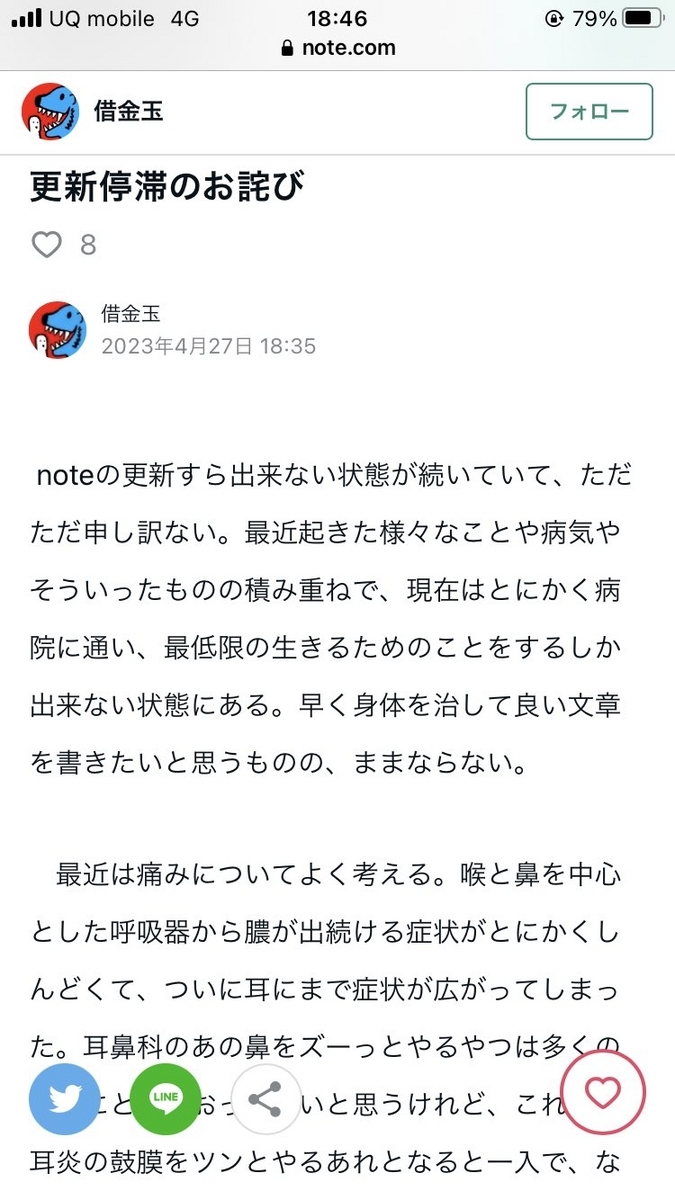Image resolution: width=675 pixels, height=1200 pixels.
Task: Tap the フォロー follow button
Action: click(589, 111)
